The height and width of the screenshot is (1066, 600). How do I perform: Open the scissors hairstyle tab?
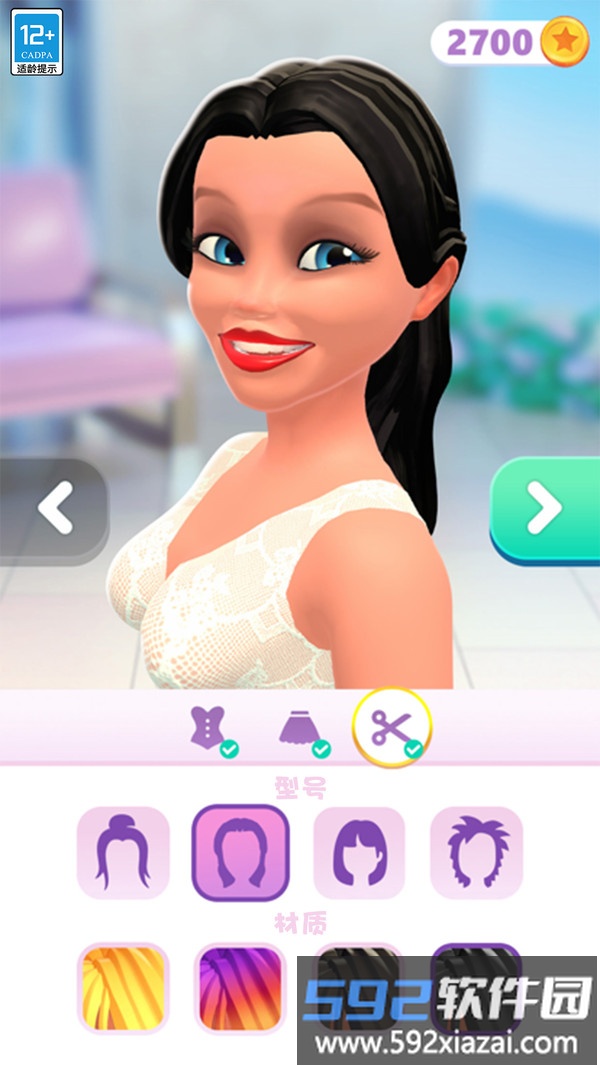(x=391, y=727)
